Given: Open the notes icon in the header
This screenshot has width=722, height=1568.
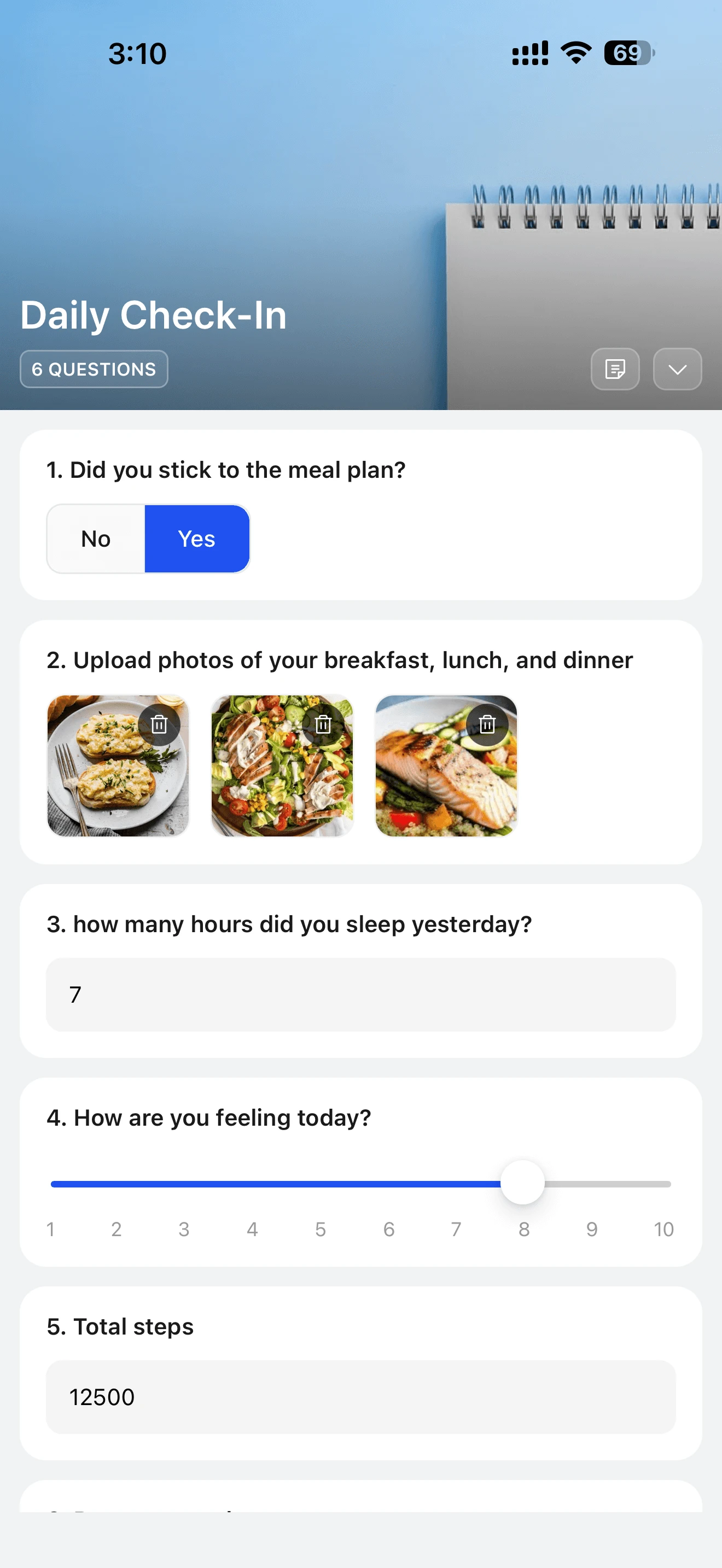Looking at the screenshot, I should pyautogui.click(x=615, y=369).
